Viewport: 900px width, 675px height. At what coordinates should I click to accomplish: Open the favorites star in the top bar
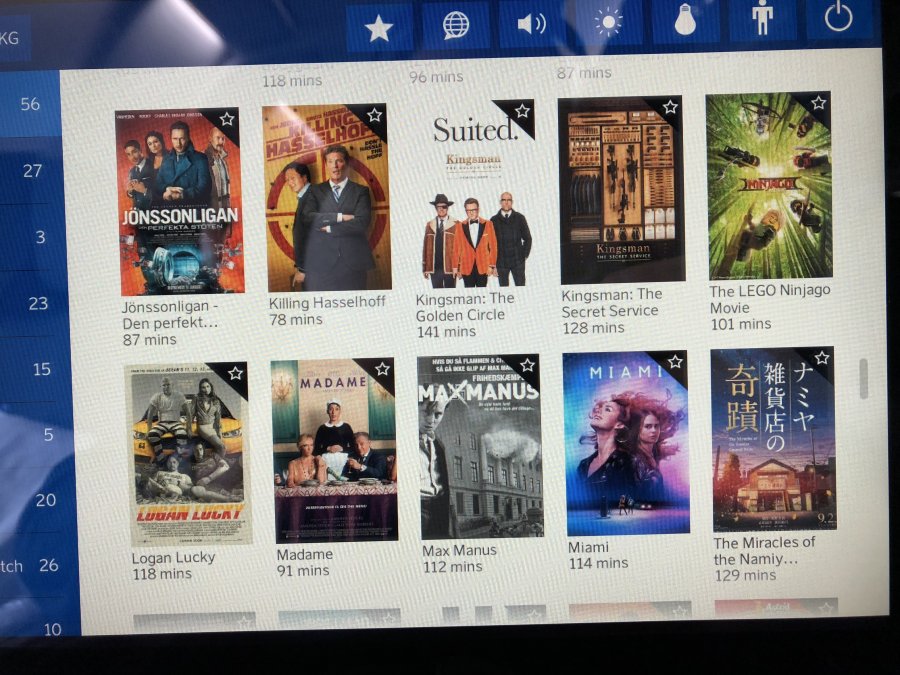pos(379,28)
